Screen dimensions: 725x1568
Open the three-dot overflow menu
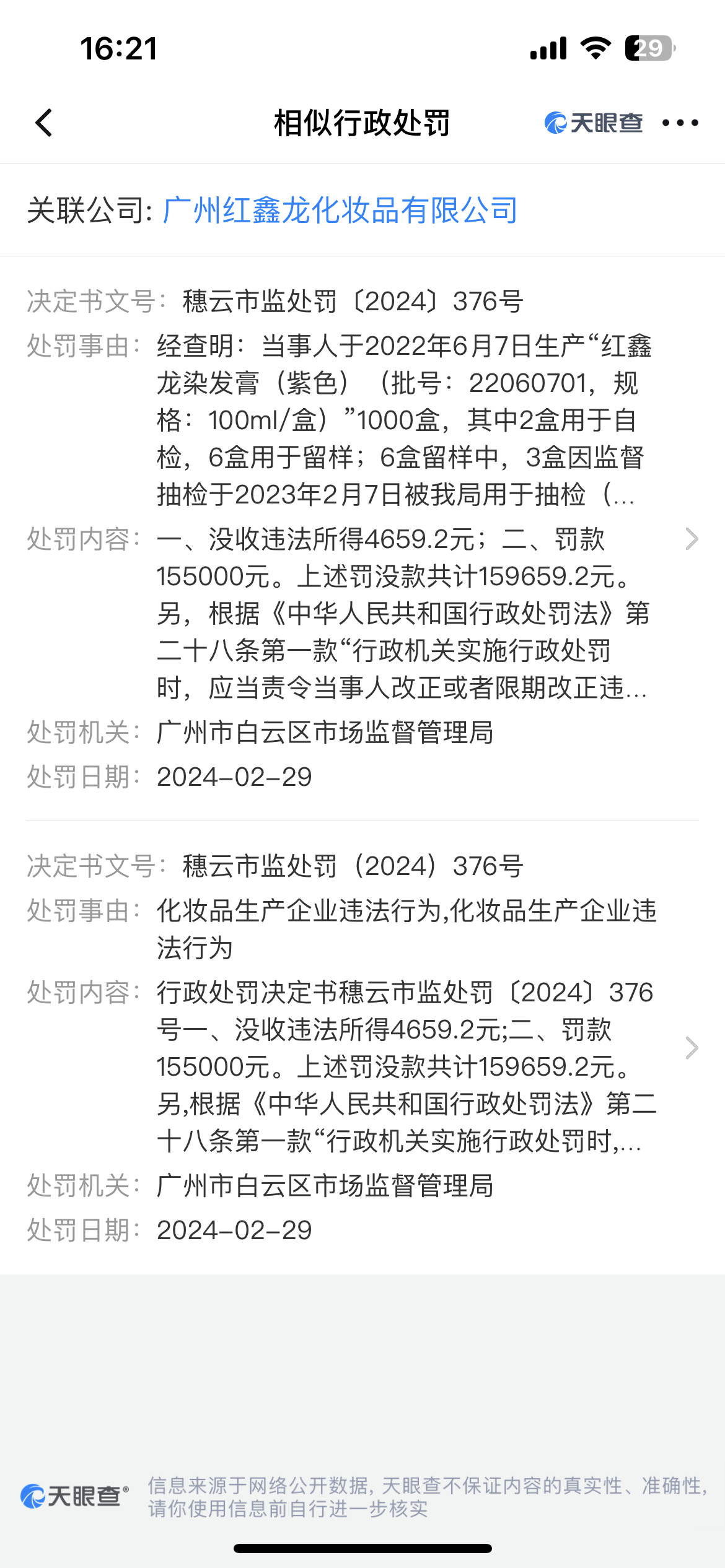680,123
